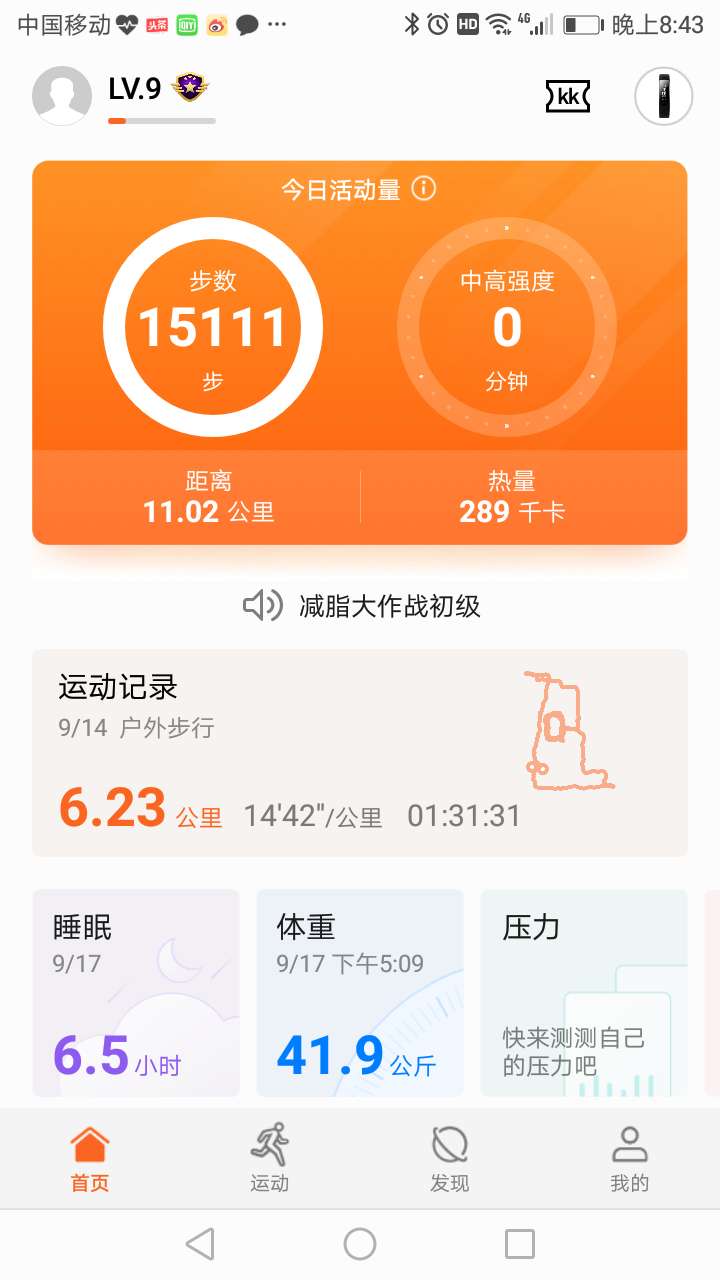This screenshot has height=1280, width=720.
Task: Open the smart band device icon
Action: pos(662,97)
